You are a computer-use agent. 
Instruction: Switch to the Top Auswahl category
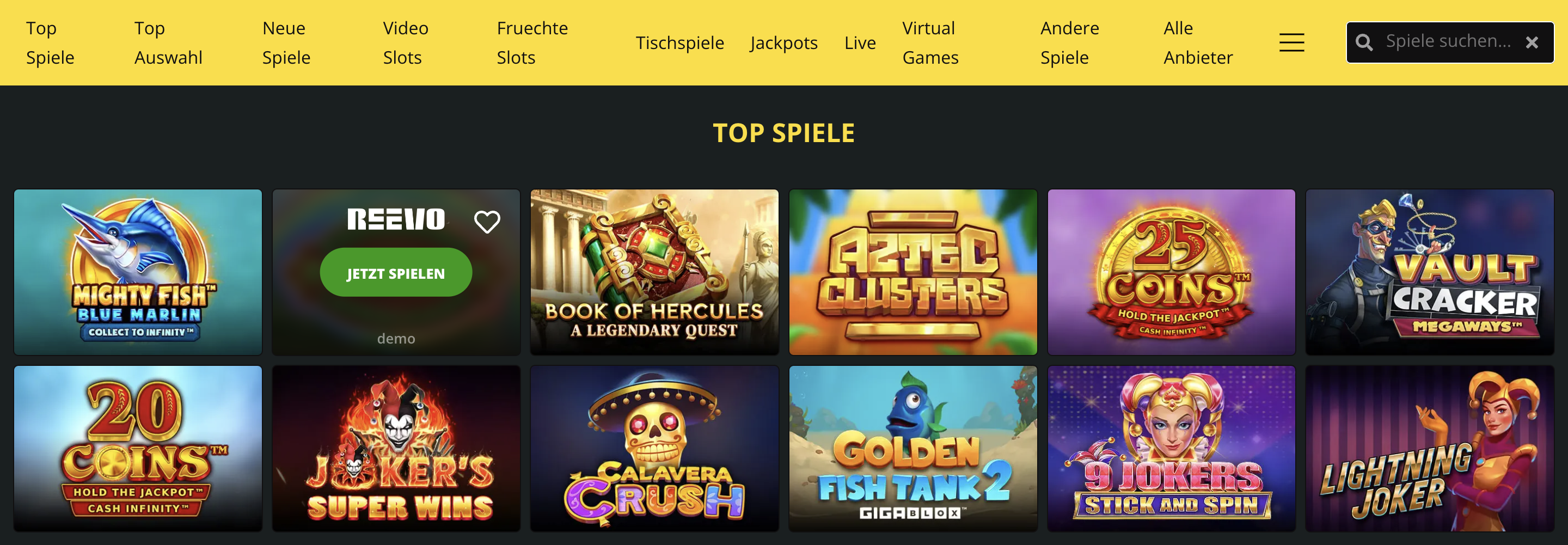[x=168, y=42]
